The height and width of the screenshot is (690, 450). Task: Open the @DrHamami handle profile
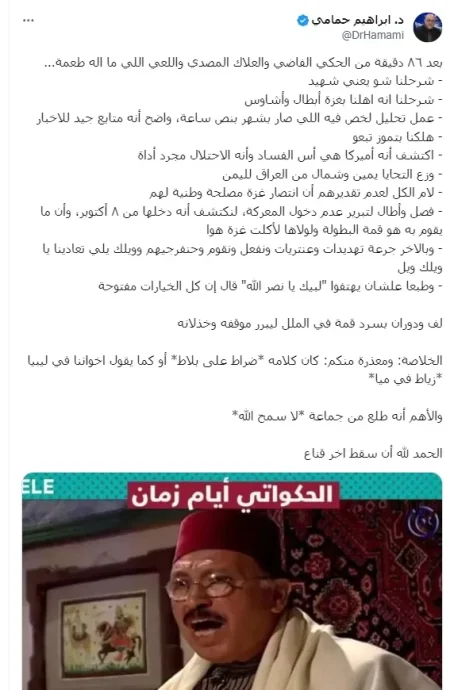point(373,36)
